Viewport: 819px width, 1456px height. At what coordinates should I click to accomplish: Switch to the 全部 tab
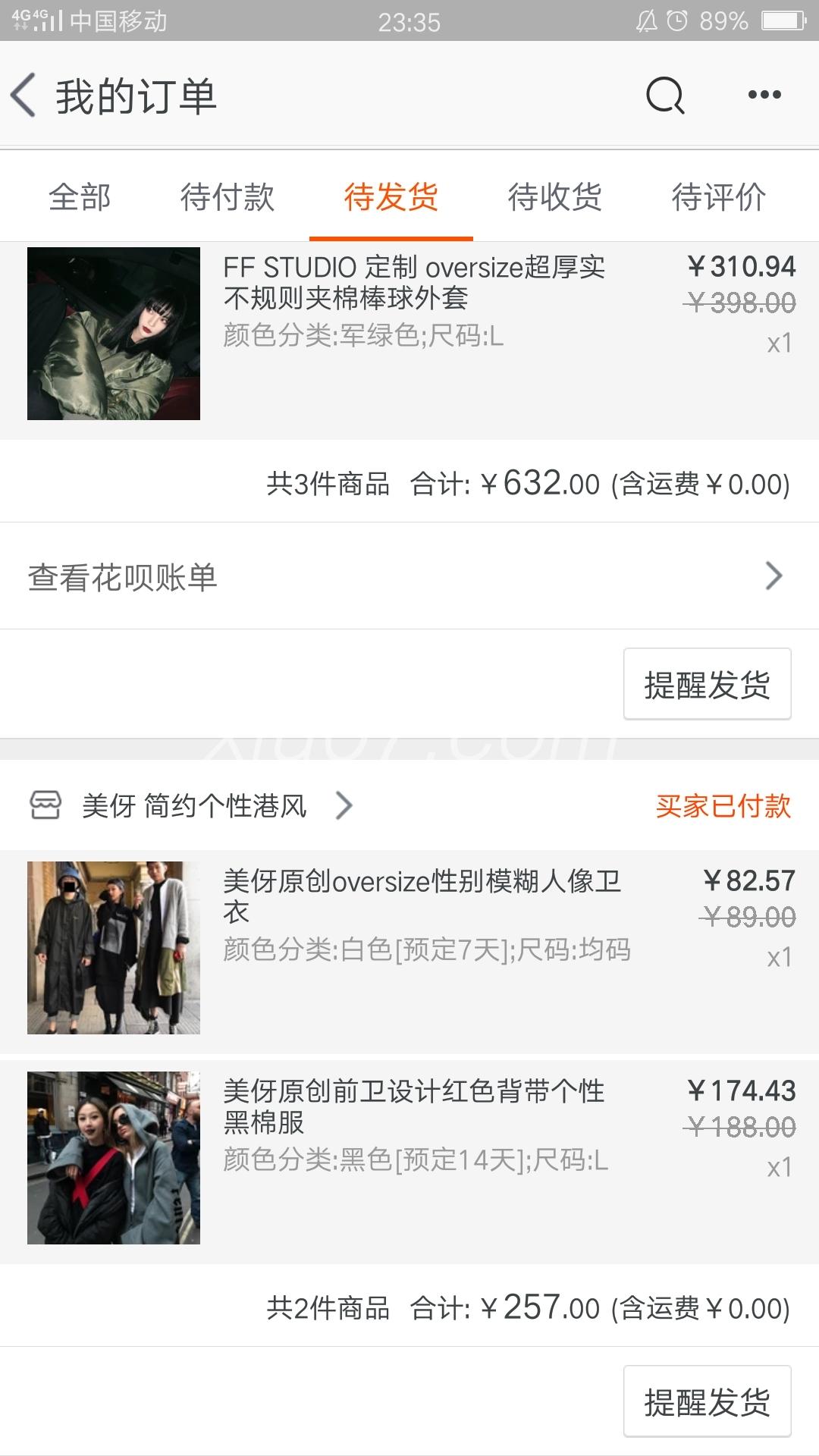(x=80, y=197)
